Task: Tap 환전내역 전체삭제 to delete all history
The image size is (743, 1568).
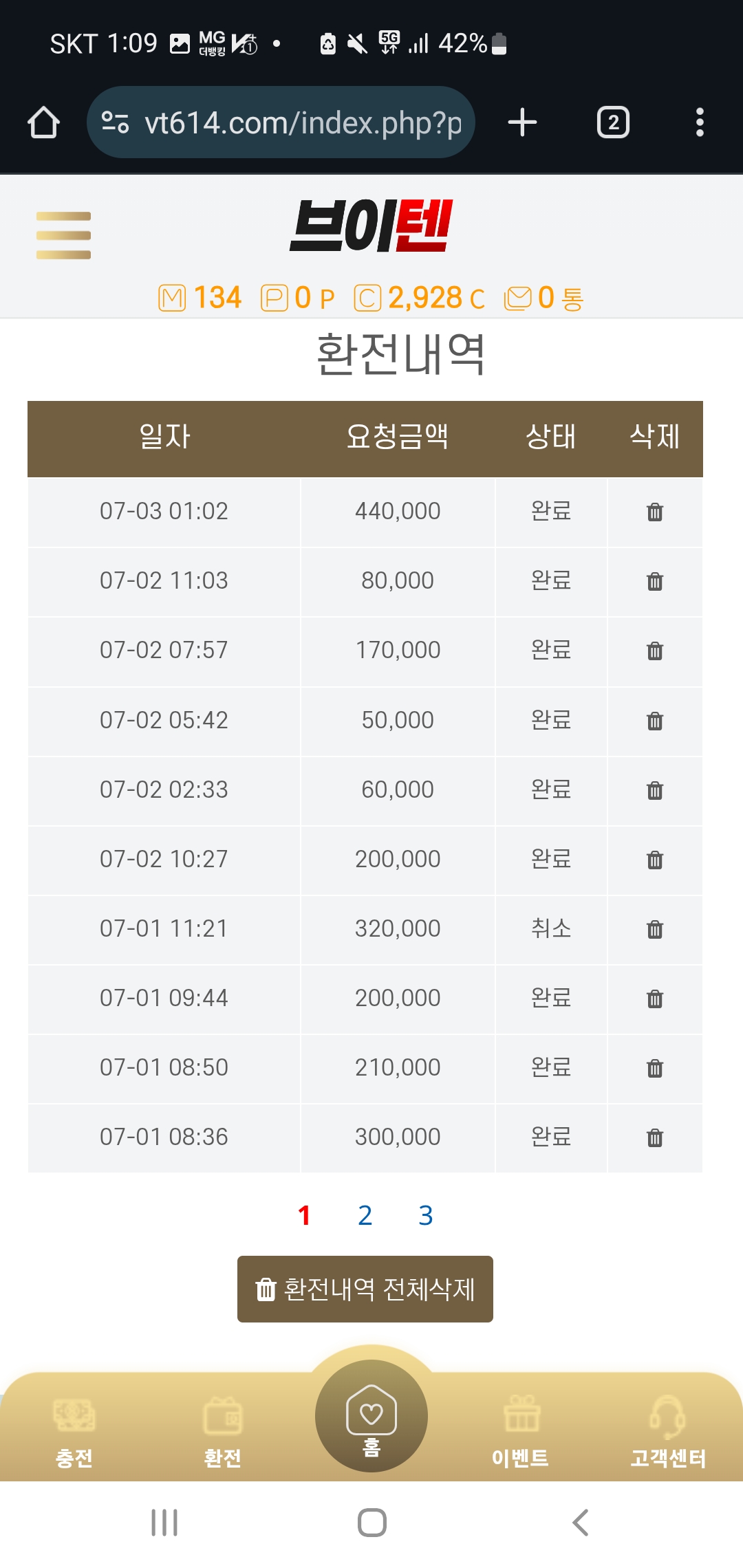Action: [x=365, y=1289]
